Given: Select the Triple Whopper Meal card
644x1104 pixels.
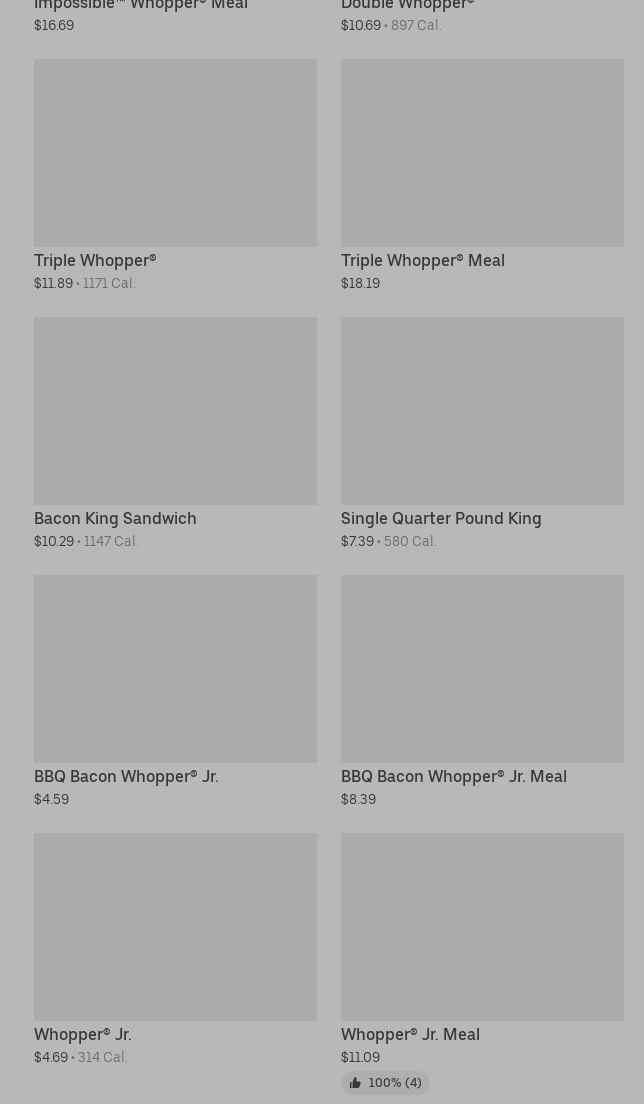Looking at the screenshot, I should tap(482, 175).
